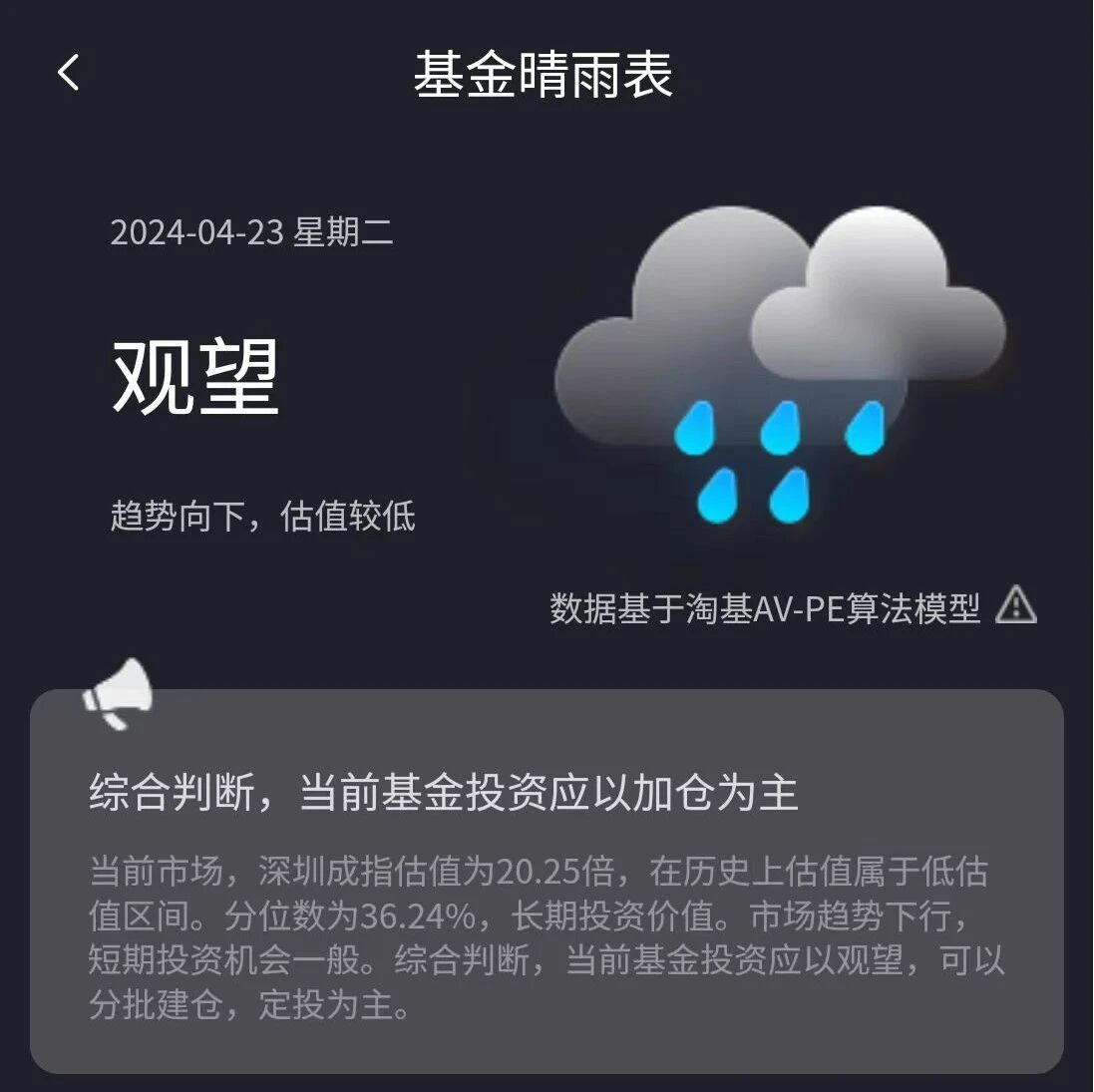
Task: Open the AV-PE algorithm model warning icon
Action: [x=1015, y=605]
